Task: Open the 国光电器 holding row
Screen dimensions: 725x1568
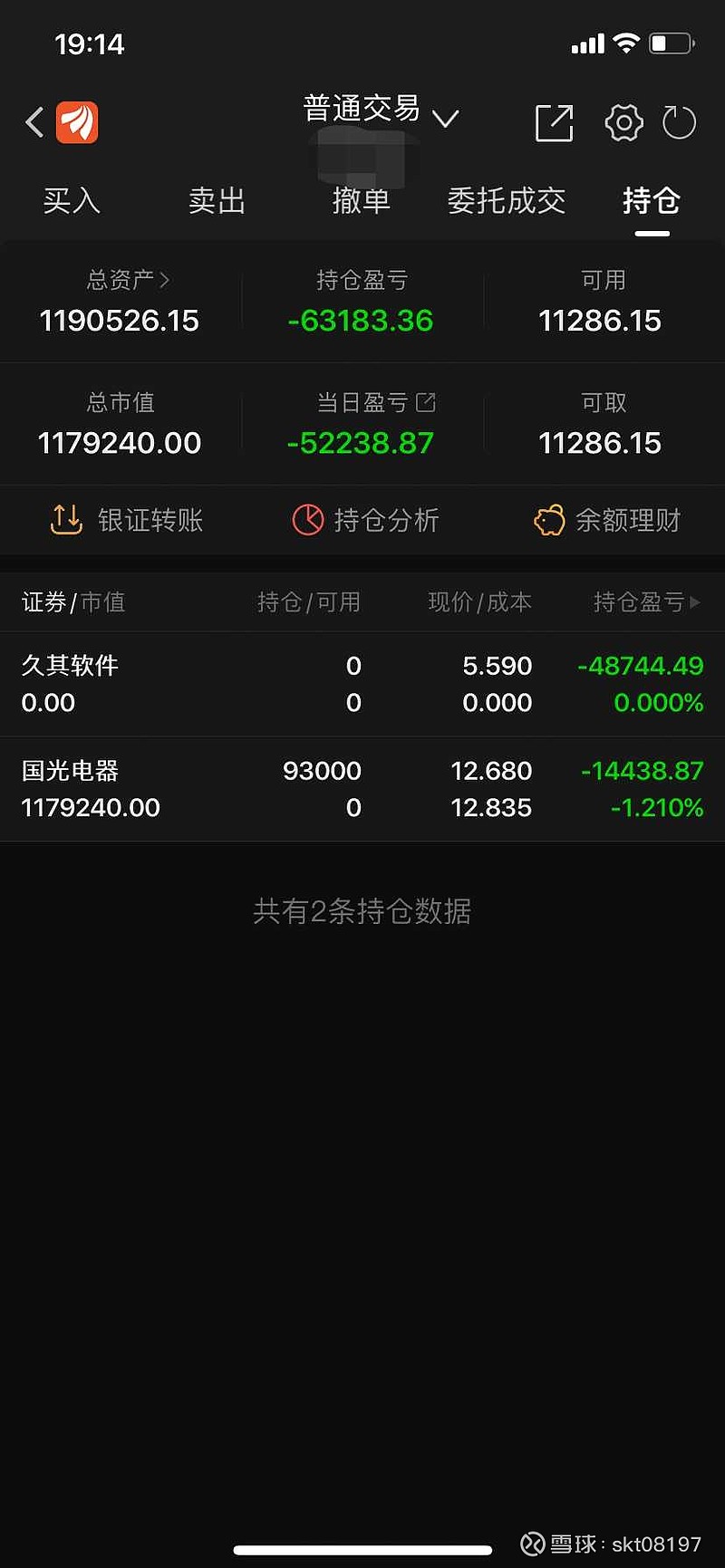Action: click(x=362, y=789)
